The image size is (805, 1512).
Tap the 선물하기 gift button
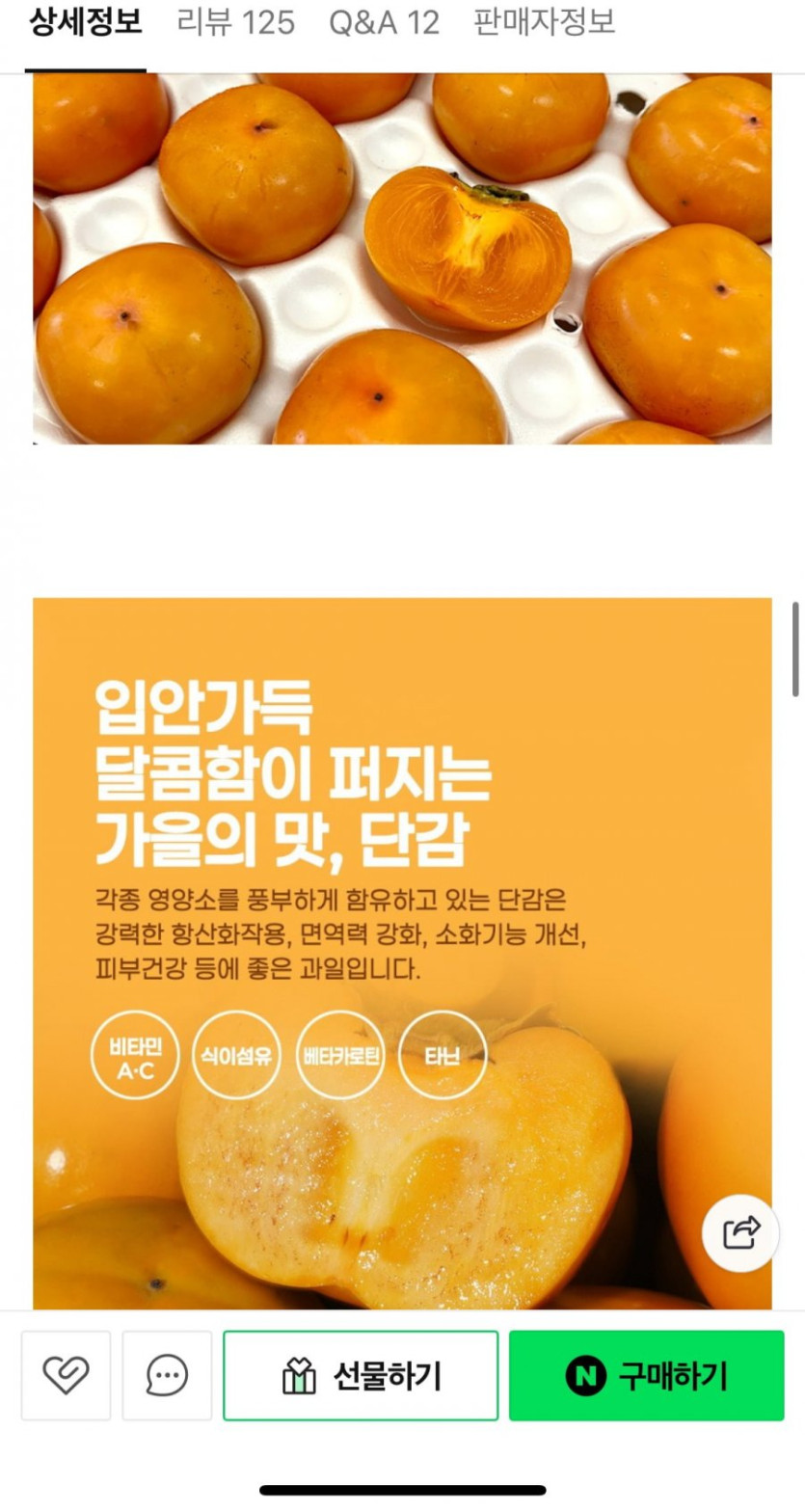pos(361,1375)
